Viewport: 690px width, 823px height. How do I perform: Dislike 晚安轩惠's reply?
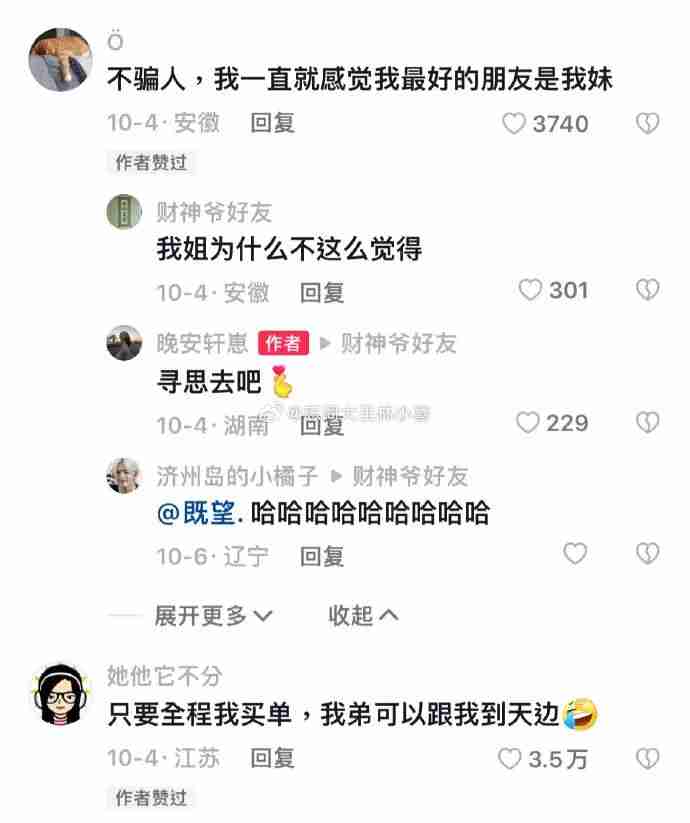648,423
